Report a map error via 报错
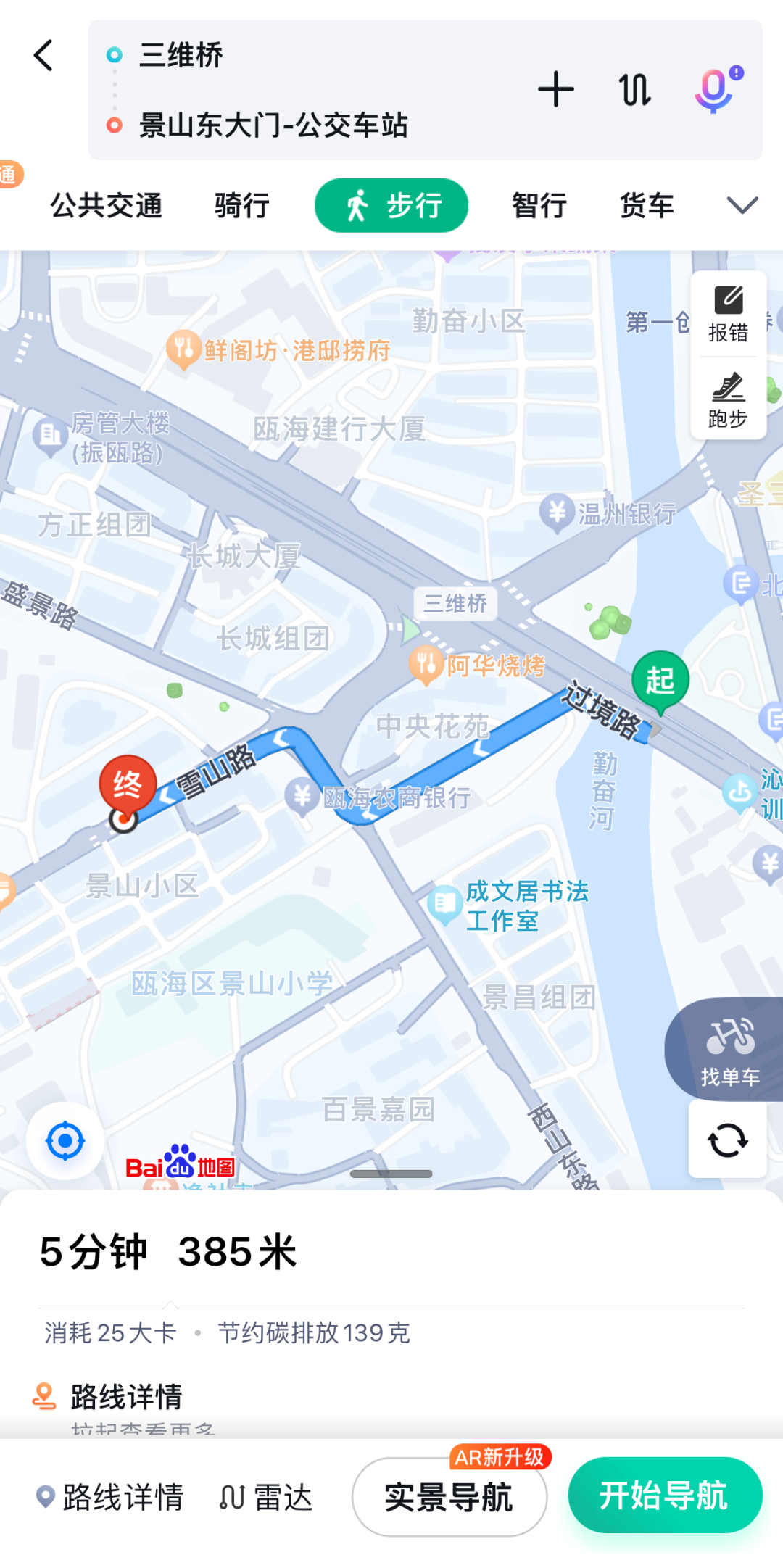Image resolution: width=783 pixels, height=1568 pixels. pyautogui.click(x=728, y=315)
